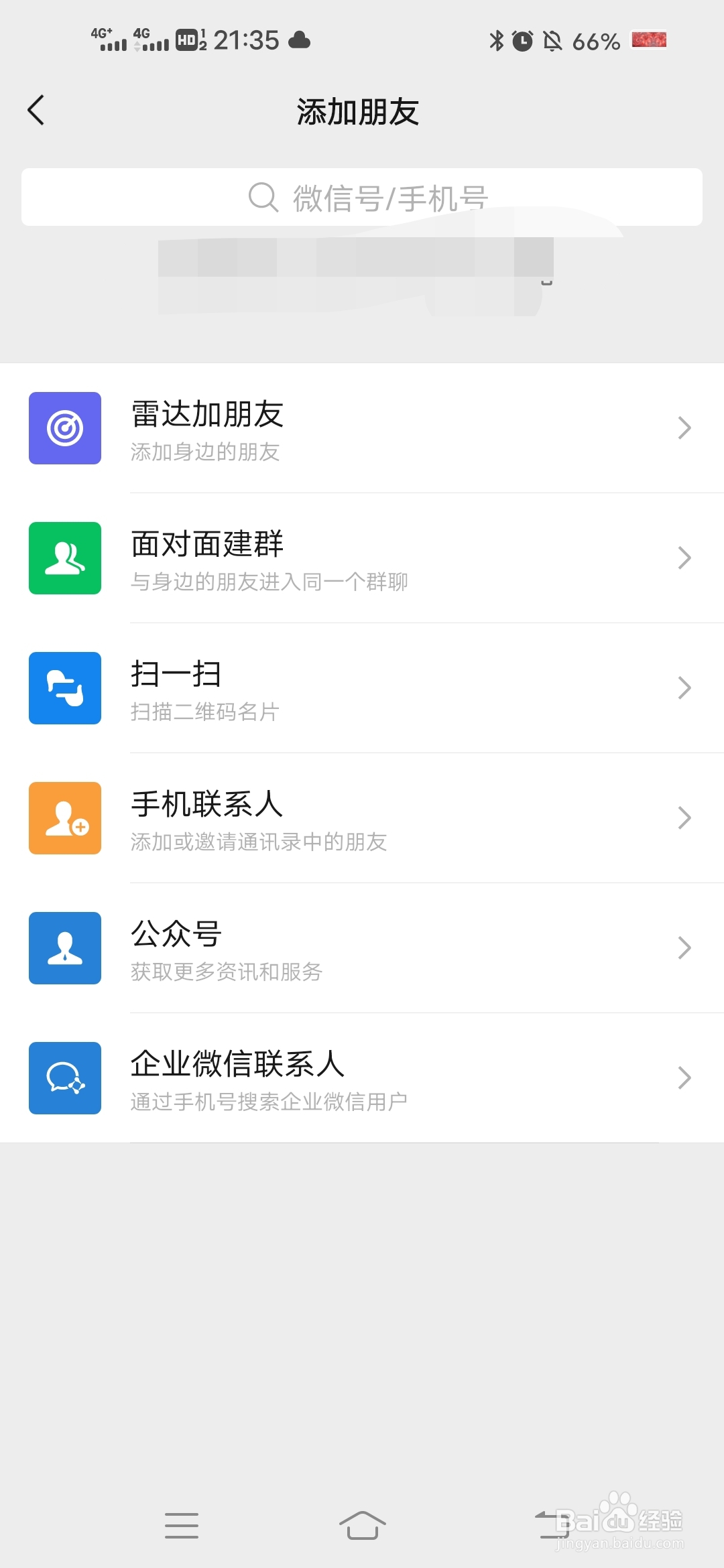Open the system recent apps menu button
The height and width of the screenshot is (1568, 724).
(x=182, y=1526)
